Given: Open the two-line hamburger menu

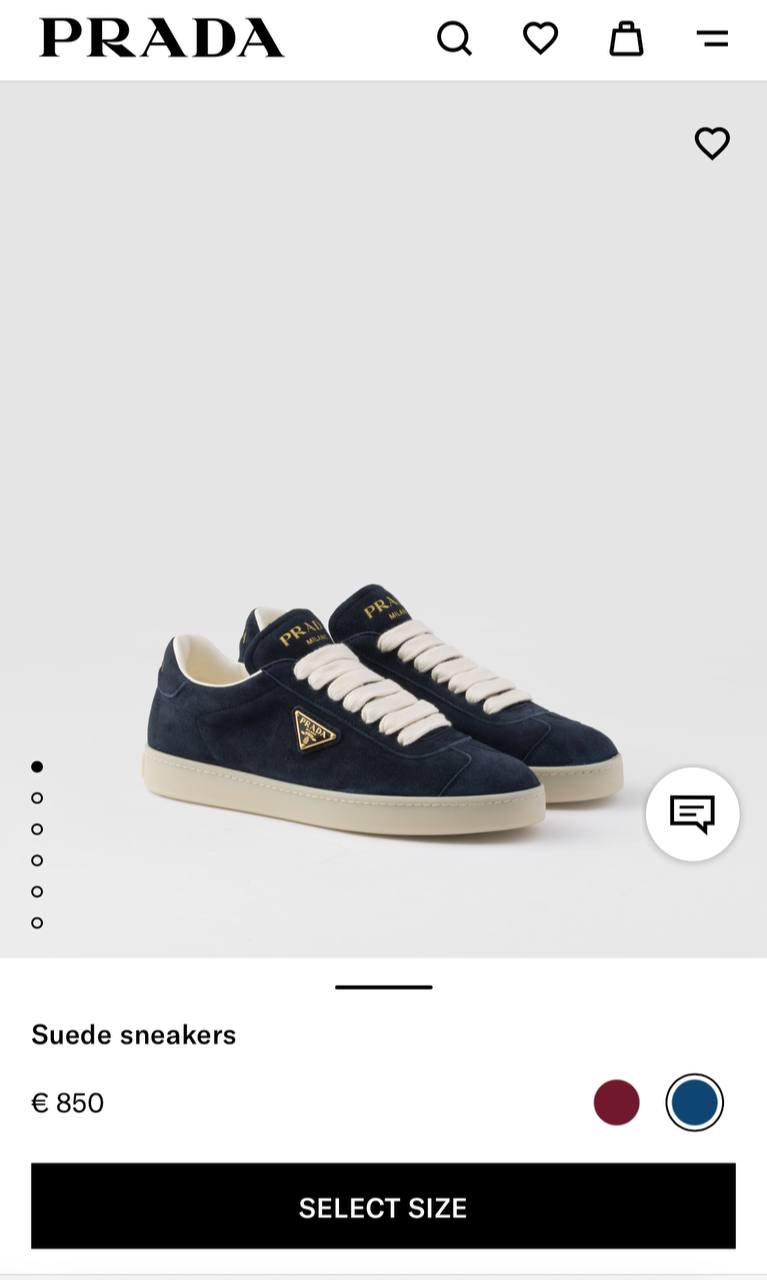Looking at the screenshot, I should pos(712,39).
